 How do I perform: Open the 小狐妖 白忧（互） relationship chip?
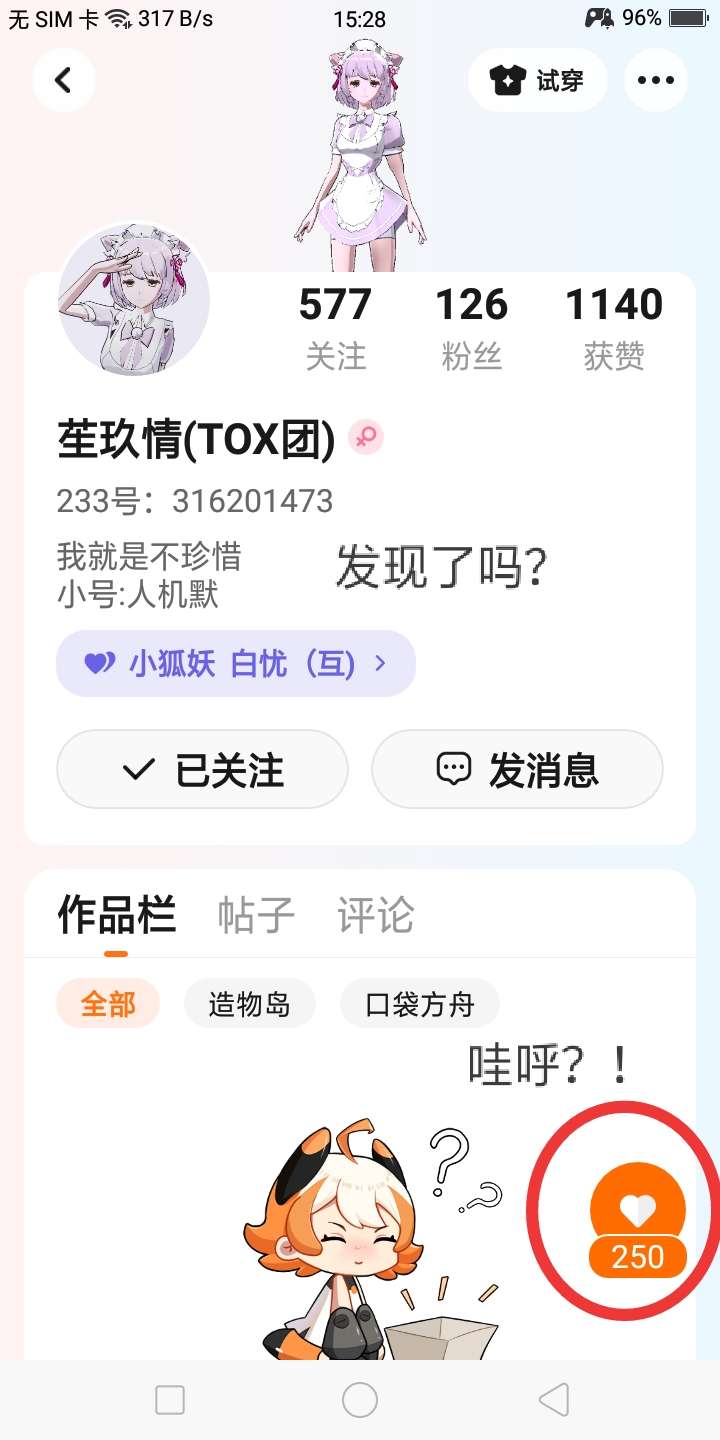[x=236, y=663]
